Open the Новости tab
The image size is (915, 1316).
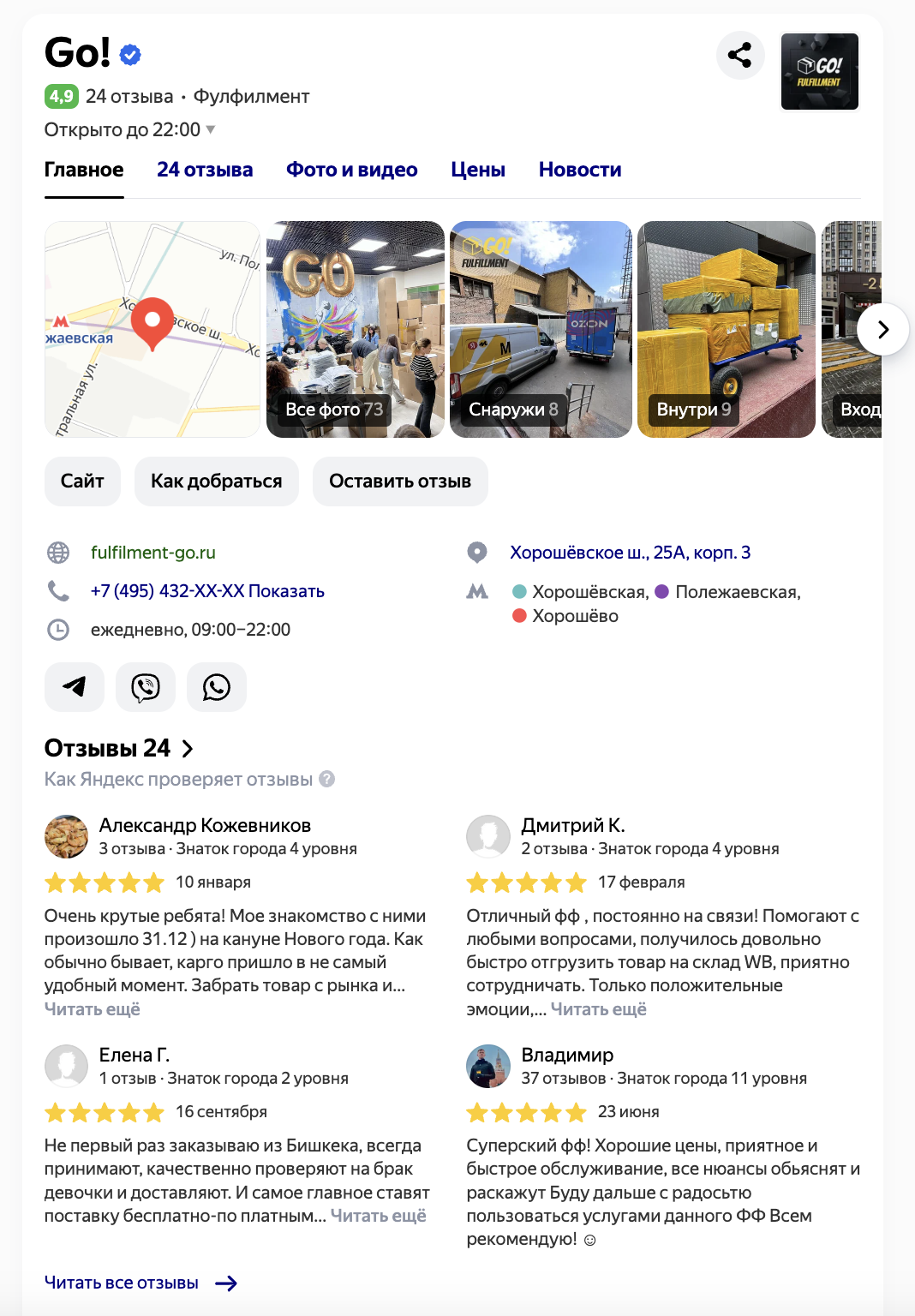click(x=579, y=170)
